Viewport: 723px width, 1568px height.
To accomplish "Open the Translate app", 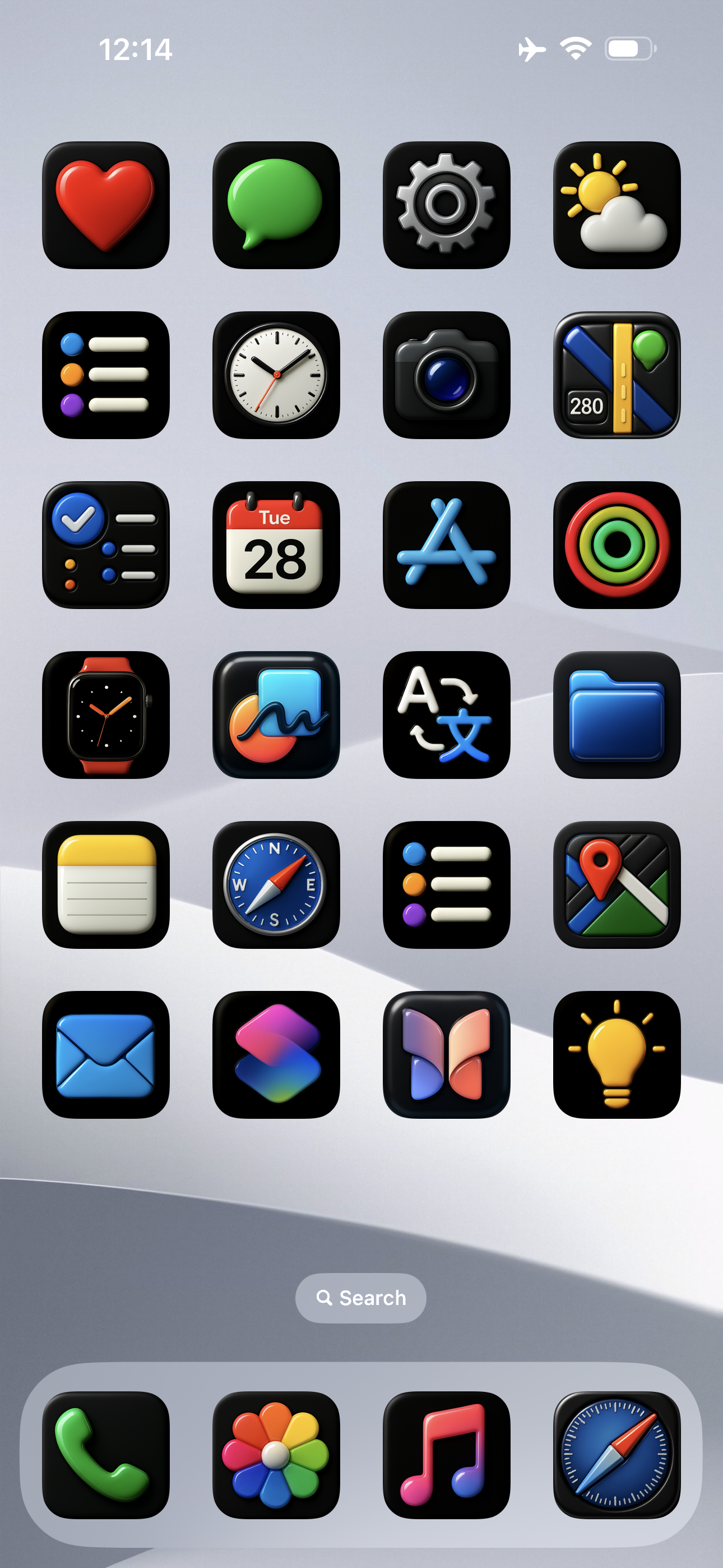I will point(446,714).
